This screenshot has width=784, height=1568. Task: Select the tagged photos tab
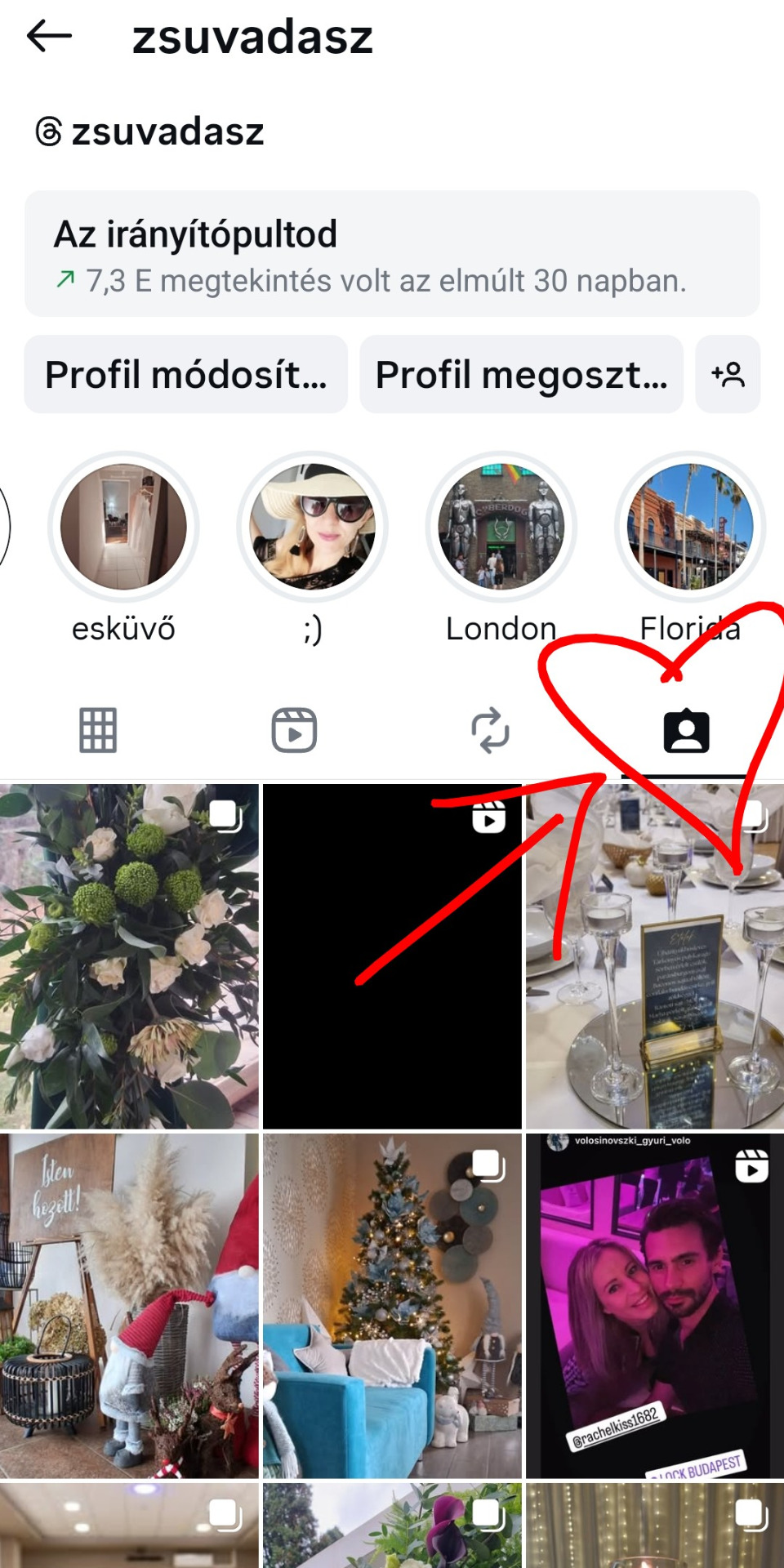[686, 732]
